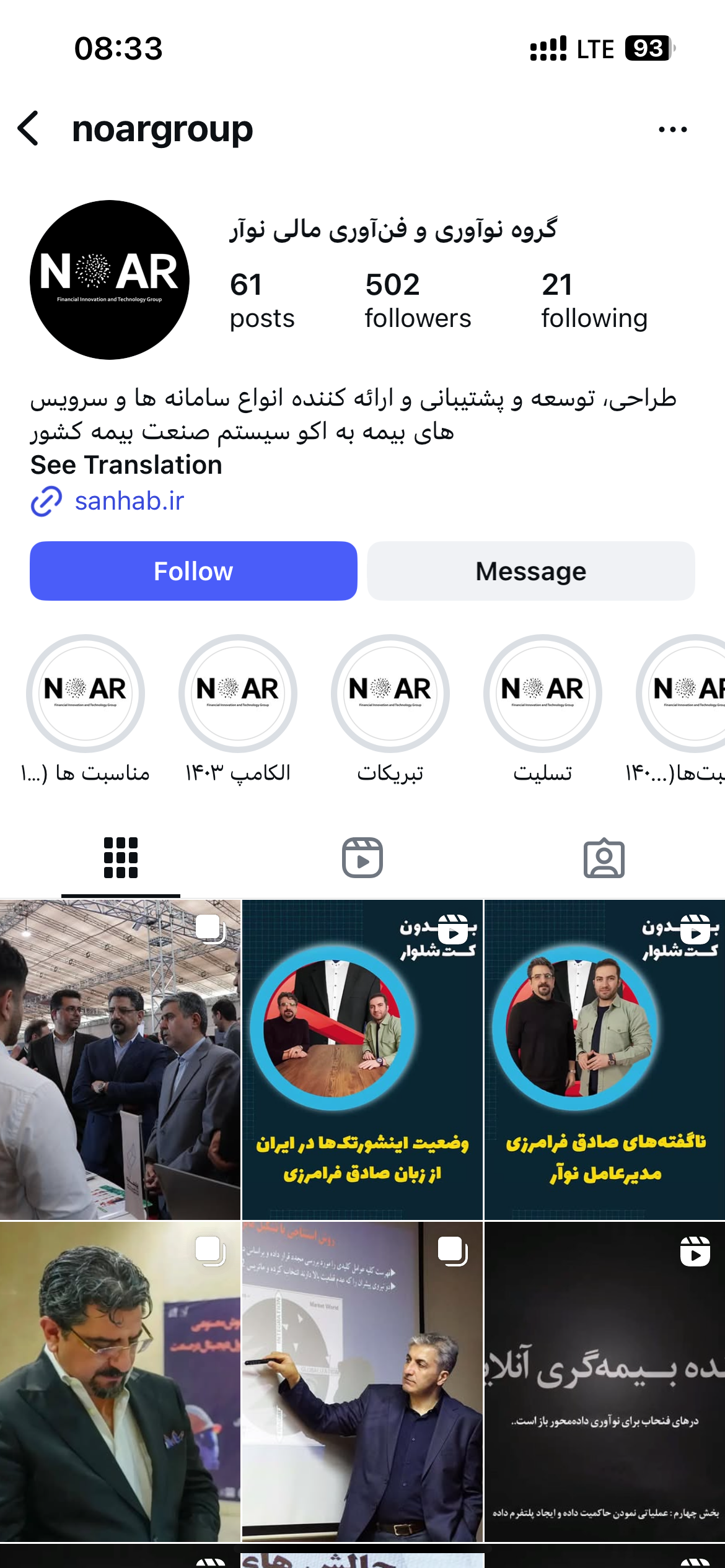
Task: View the noargroup profile picture
Action: coord(110,280)
